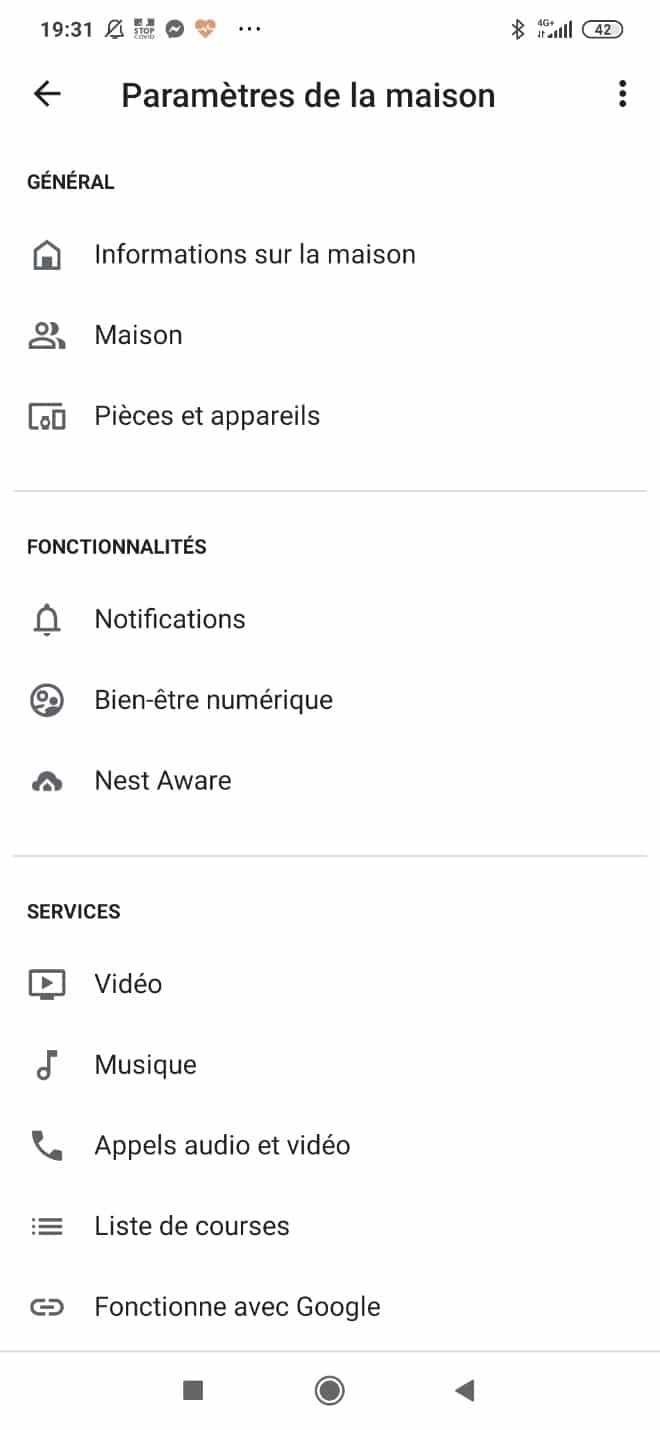
Task: Tap the system recent apps button
Action: tap(193, 1390)
